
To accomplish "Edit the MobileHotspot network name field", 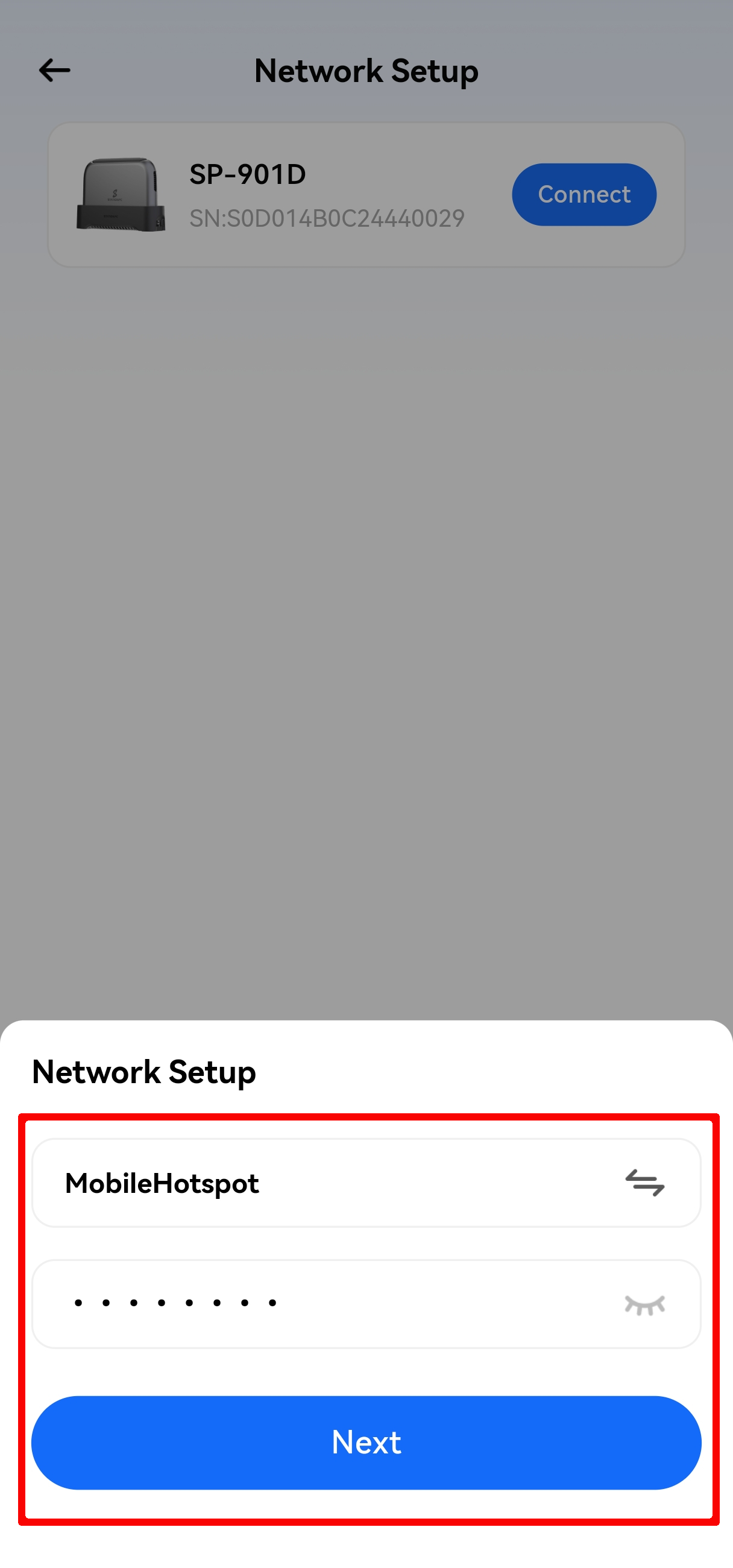I will pos(316,1183).
